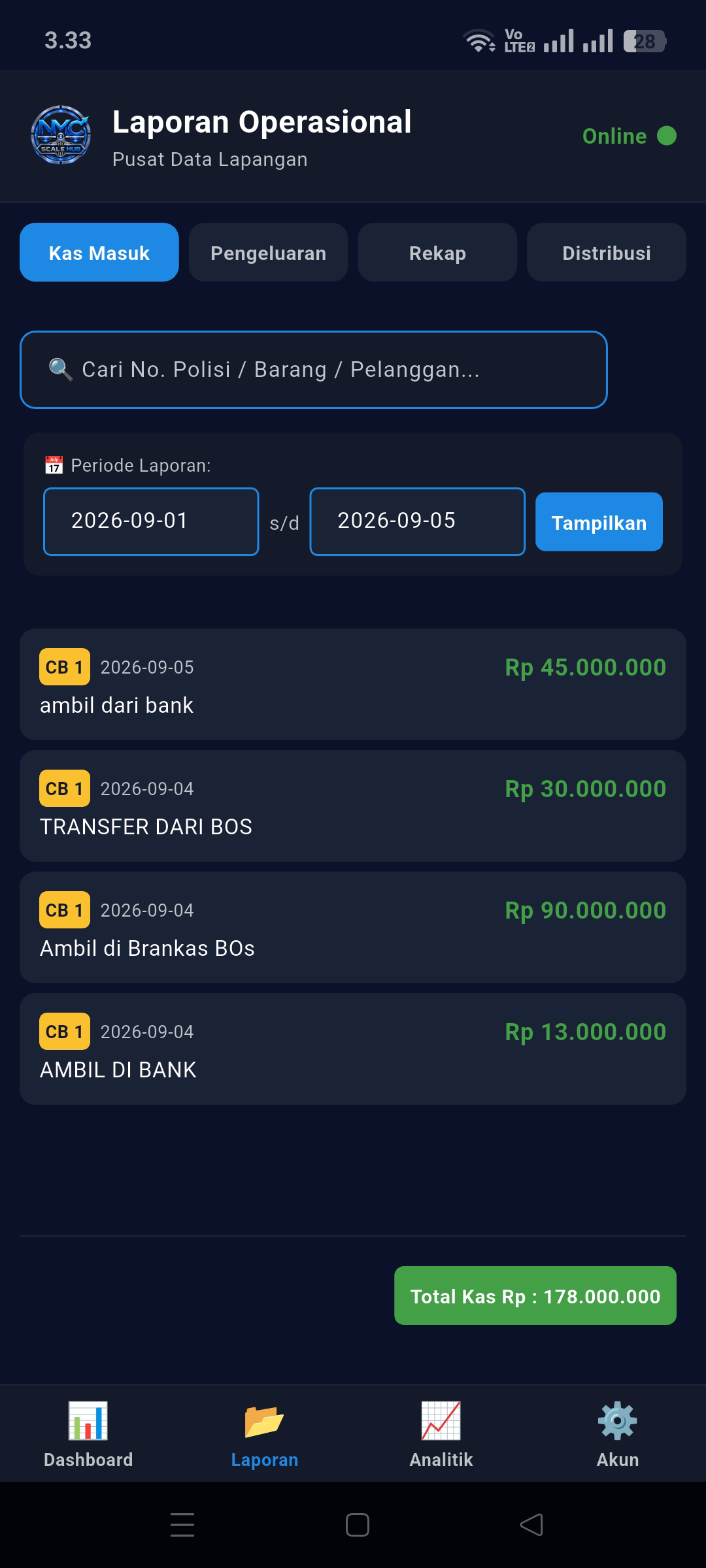
Task: Go to the Distribusi tab
Action: pos(607,252)
